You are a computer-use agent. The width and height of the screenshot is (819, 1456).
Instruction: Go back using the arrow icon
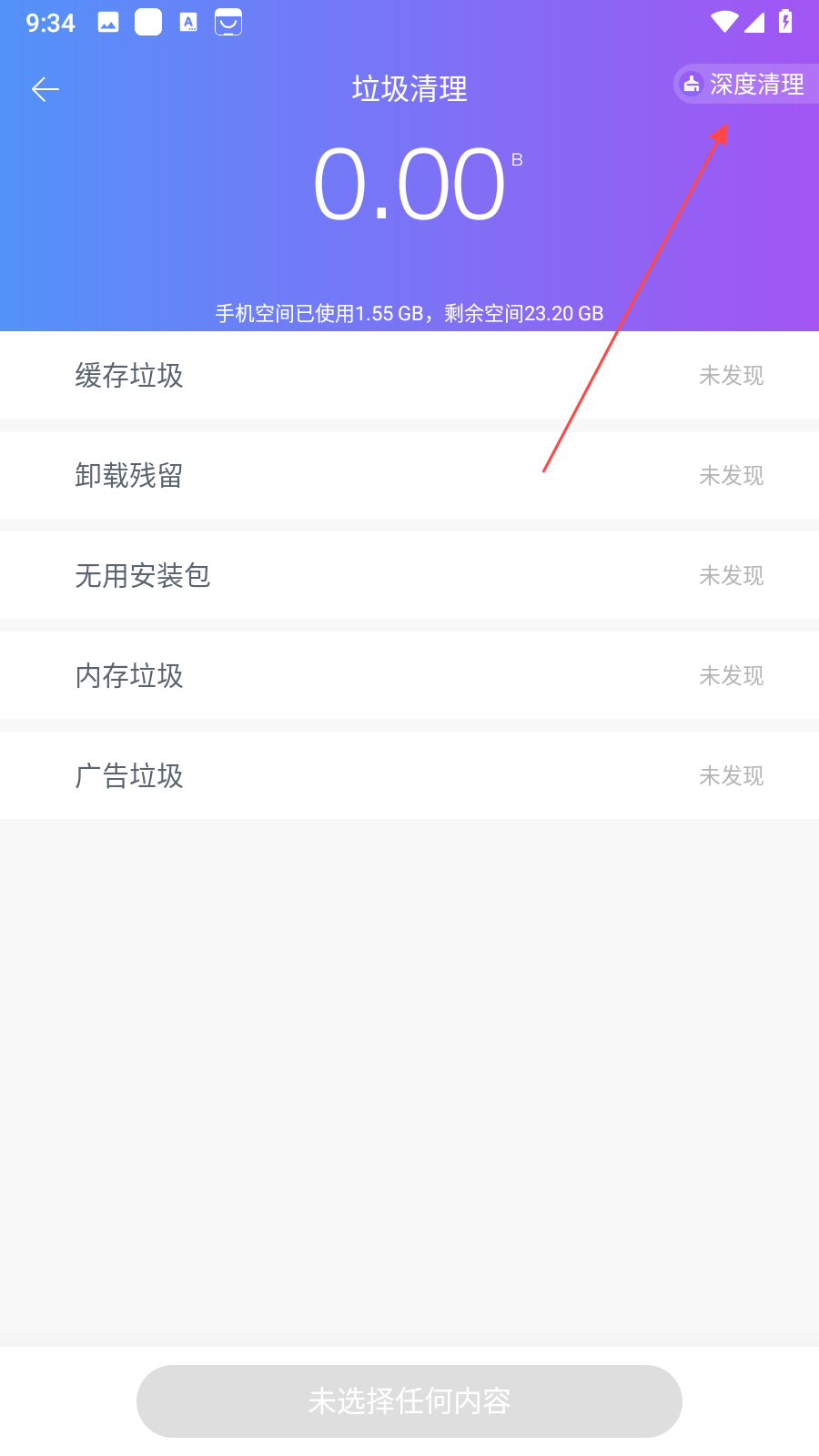click(45, 89)
